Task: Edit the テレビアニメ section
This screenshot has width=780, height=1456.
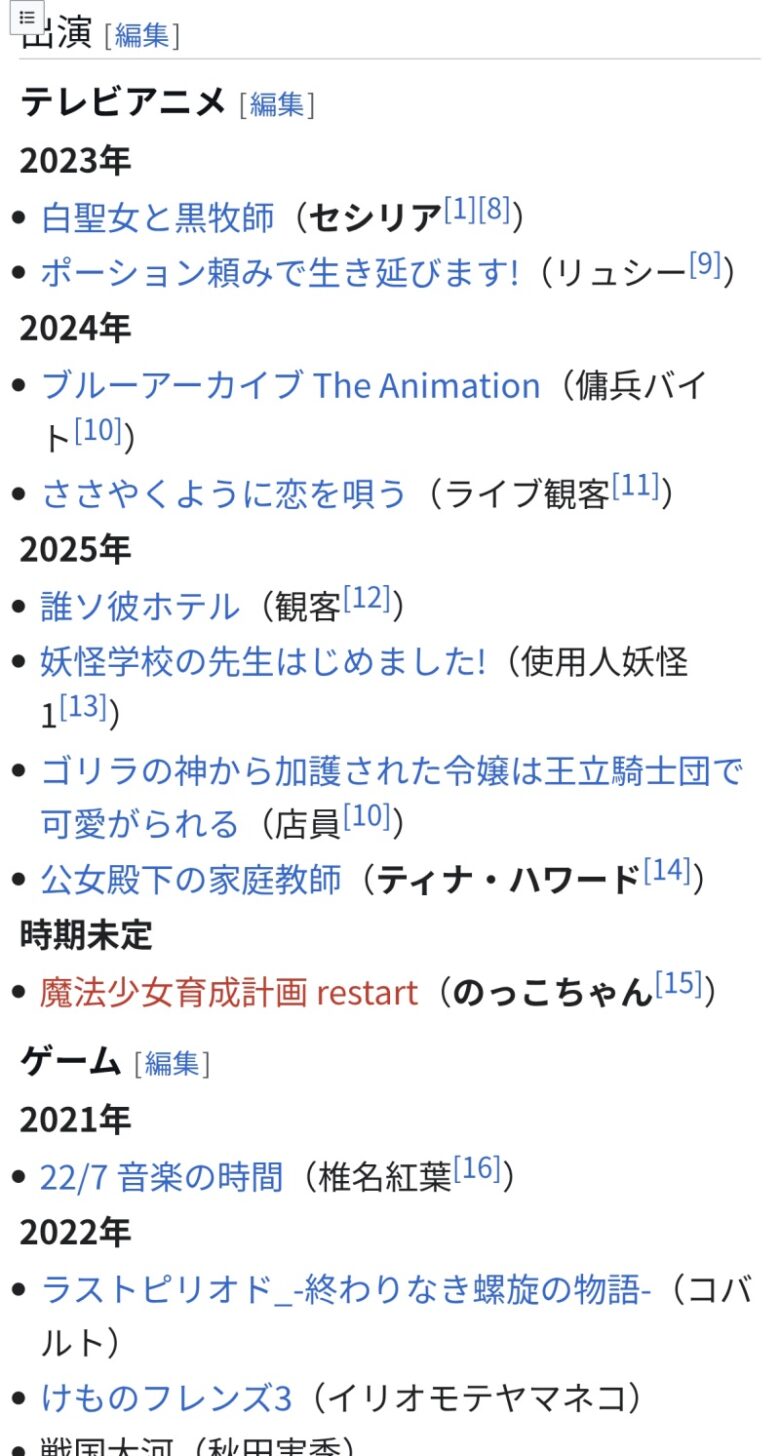Action: click(x=276, y=104)
